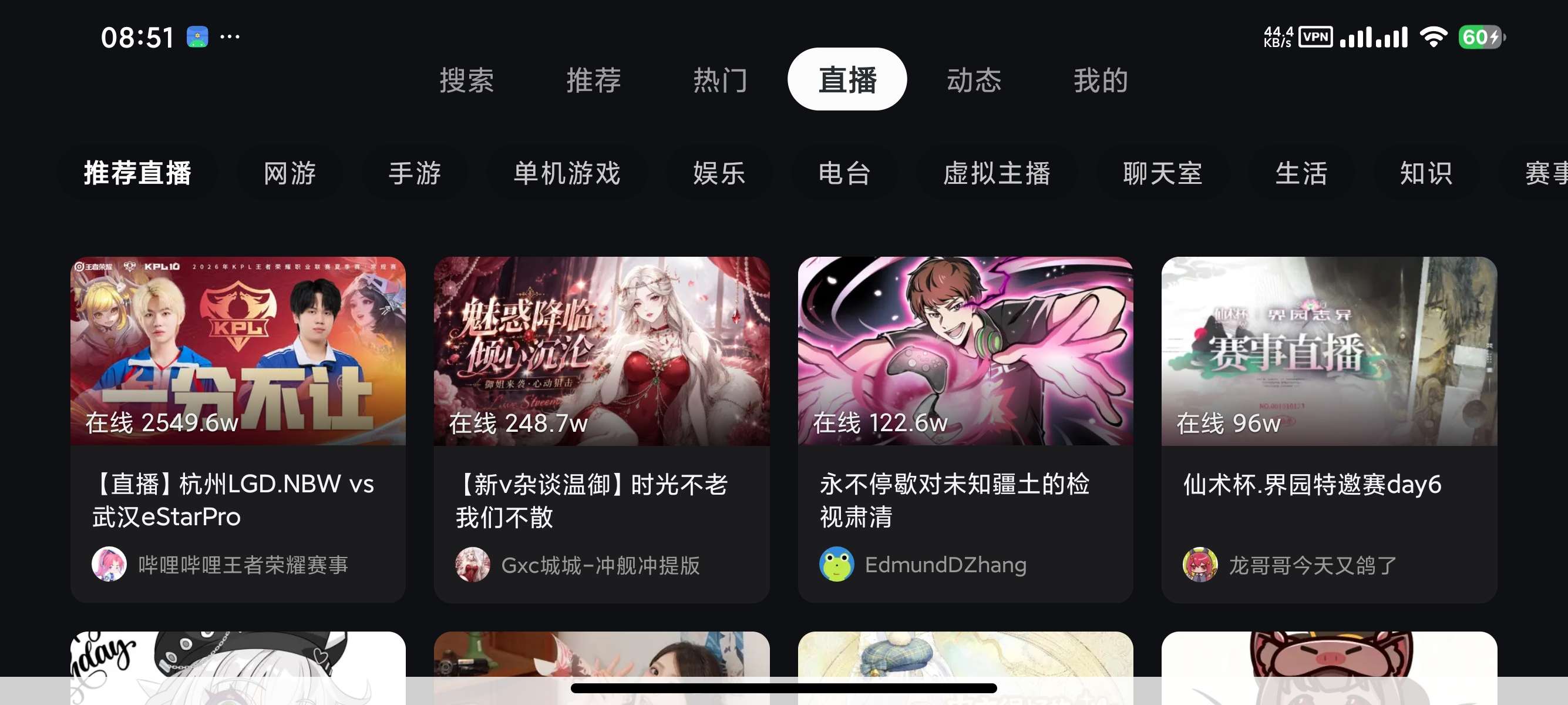Filter live streams by 网游
This screenshot has width=1568, height=705.
(x=290, y=173)
